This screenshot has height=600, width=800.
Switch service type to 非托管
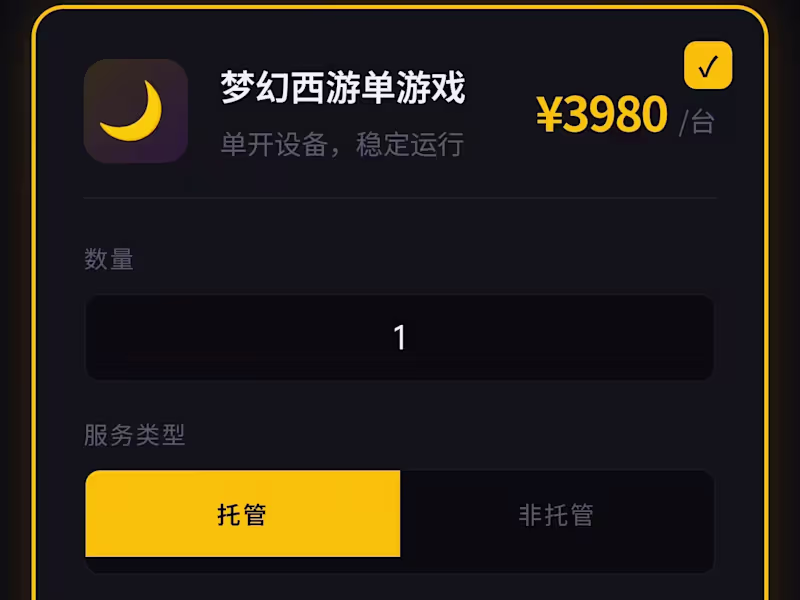(556, 514)
